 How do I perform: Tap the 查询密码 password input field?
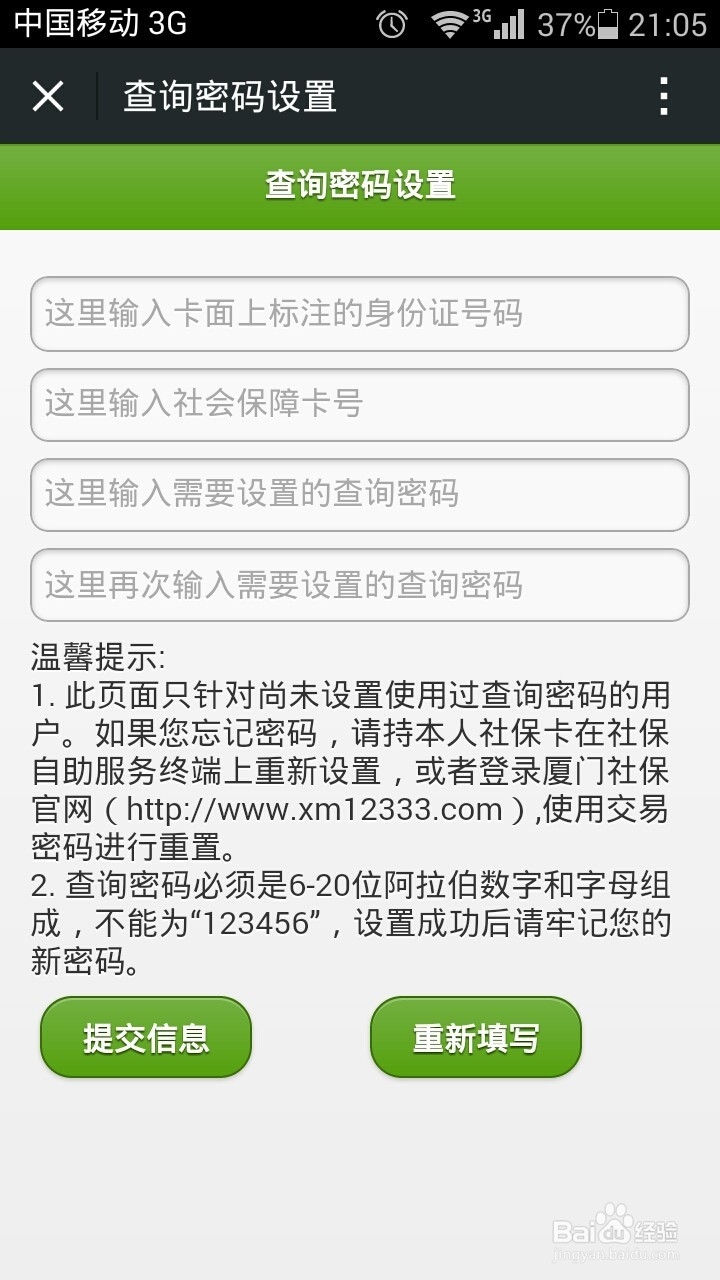(x=360, y=495)
